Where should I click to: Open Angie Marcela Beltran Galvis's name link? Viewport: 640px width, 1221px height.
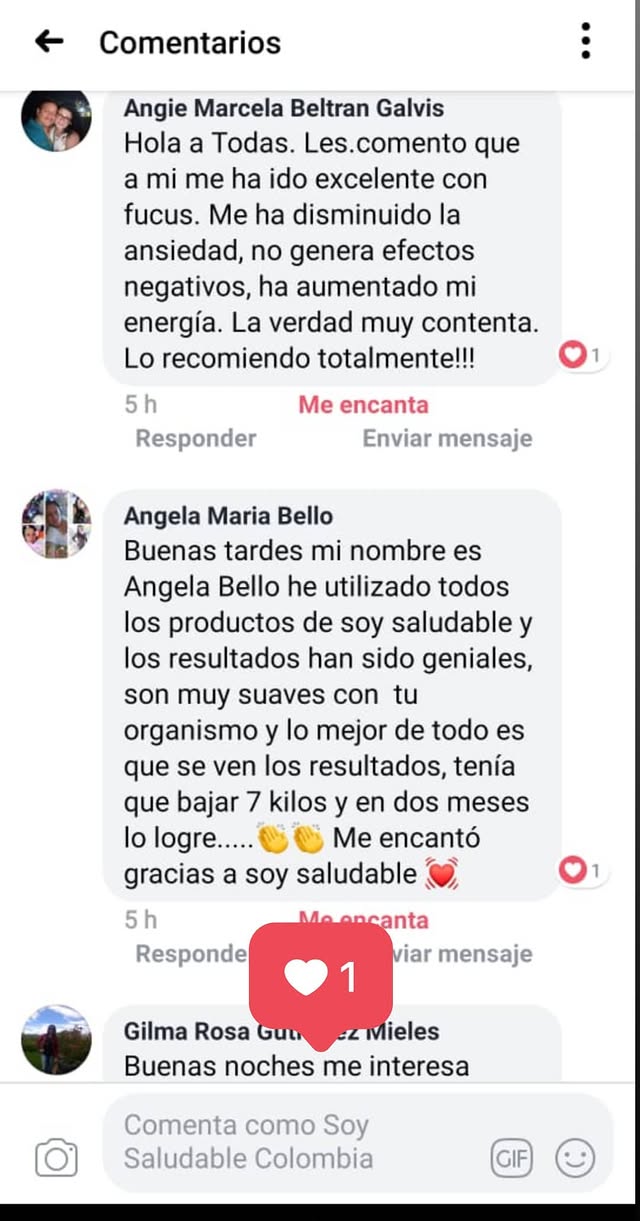coord(284,108)
